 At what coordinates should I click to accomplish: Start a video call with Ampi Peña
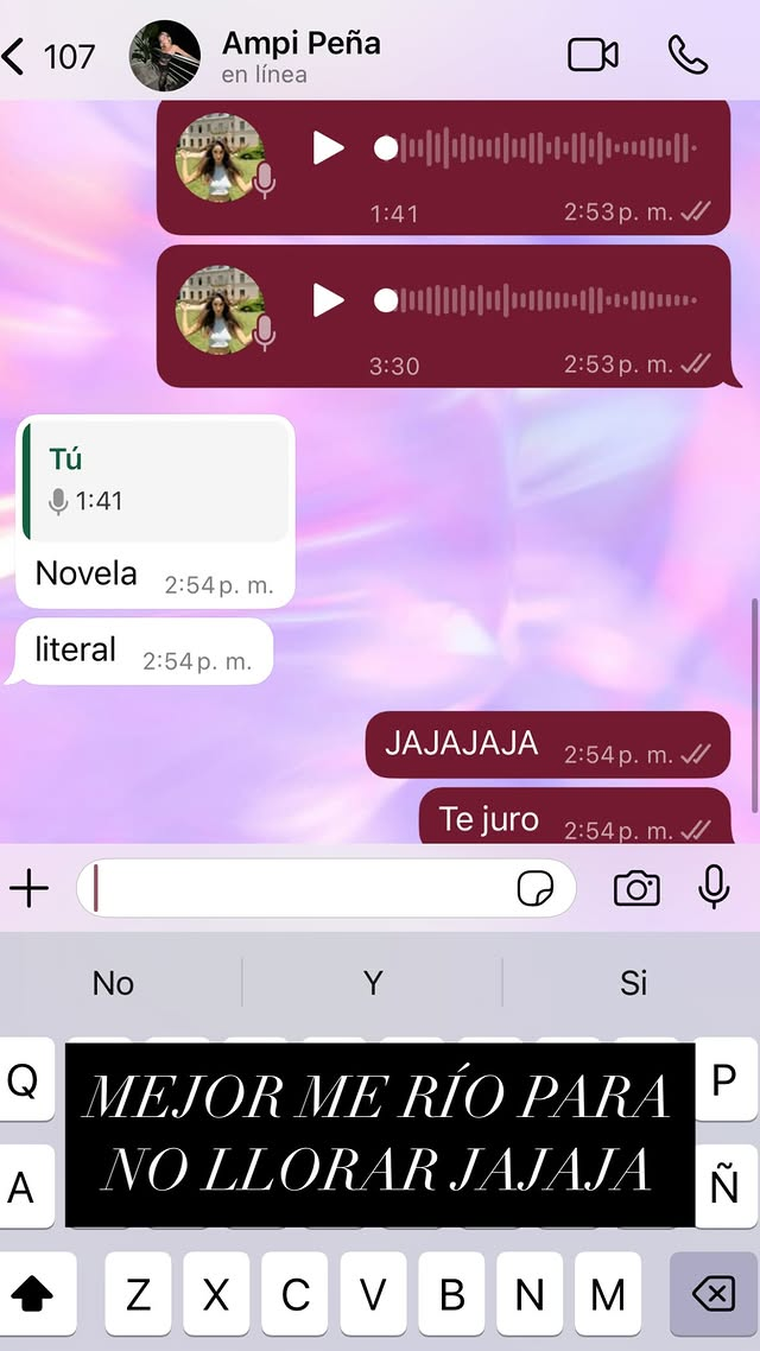(592, 55)
